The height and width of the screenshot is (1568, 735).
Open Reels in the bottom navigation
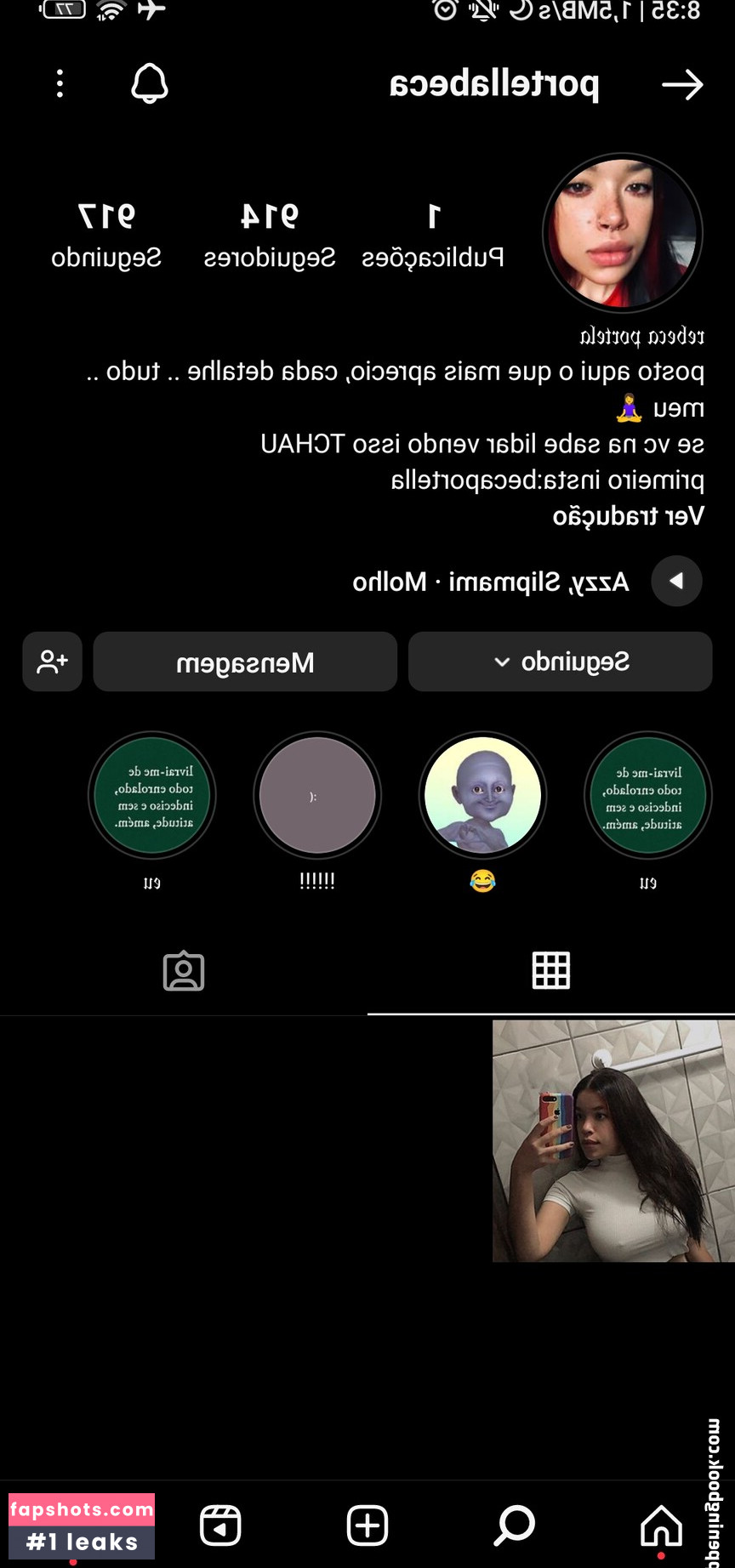[220, 1525]
